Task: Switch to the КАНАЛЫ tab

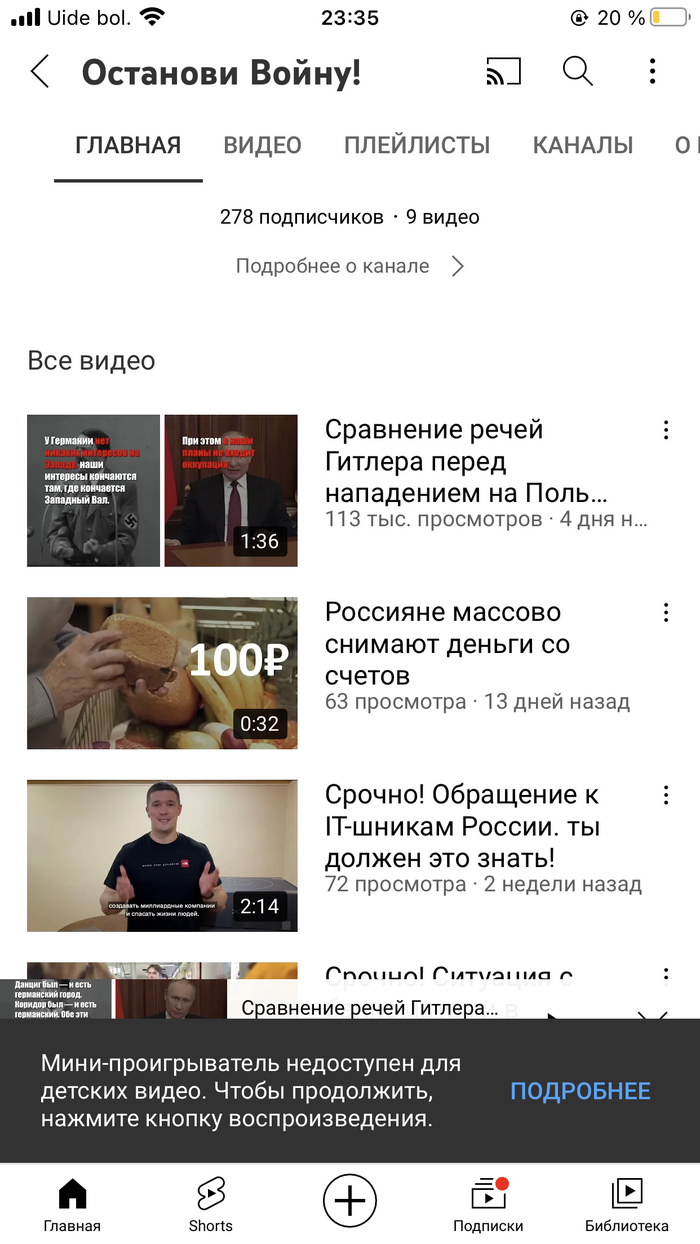Action: 583,145
